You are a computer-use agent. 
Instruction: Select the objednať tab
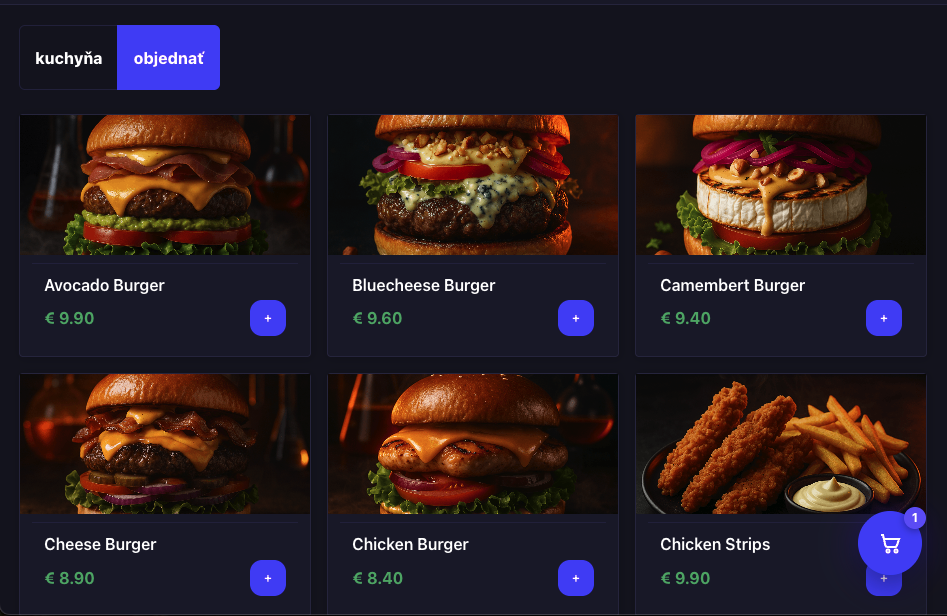tap(168, 58)
